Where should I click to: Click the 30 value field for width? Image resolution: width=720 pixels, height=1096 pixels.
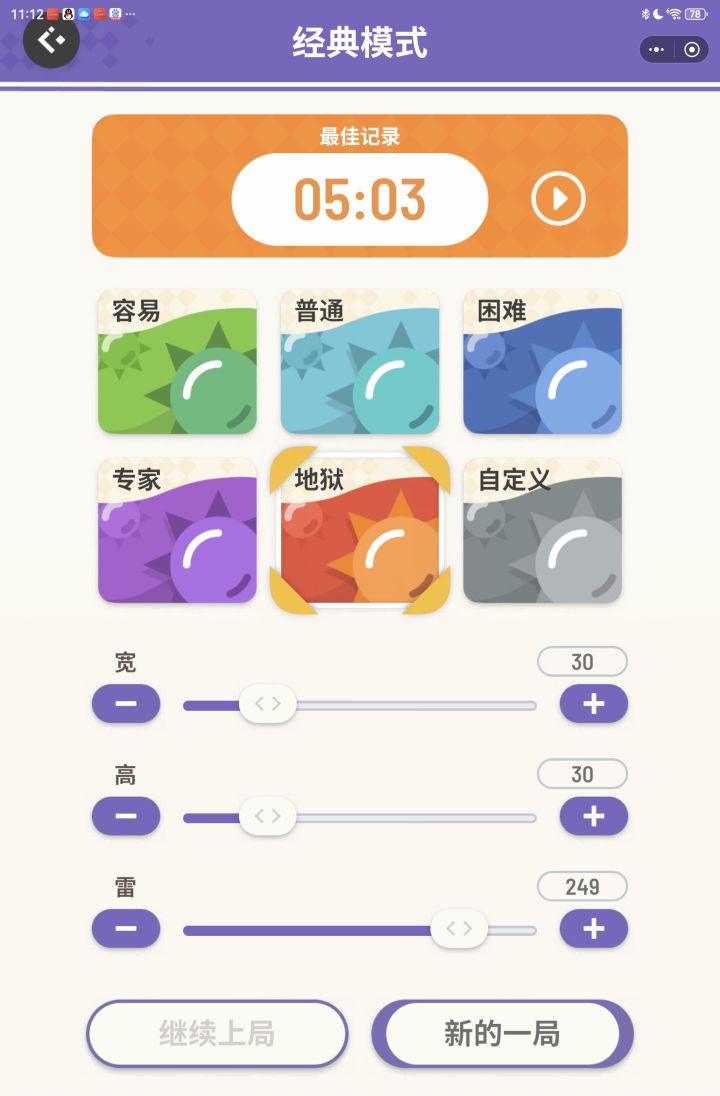click(x=583, y=661)
